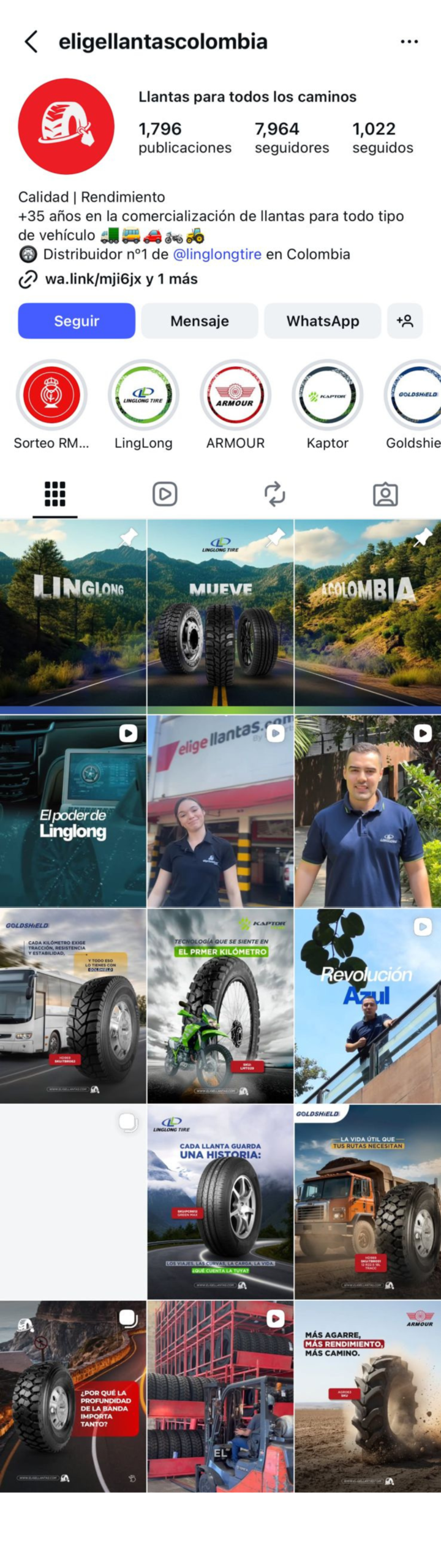
Task: Open the 'Revolución Azul' reel
Action: [367, 1006]
